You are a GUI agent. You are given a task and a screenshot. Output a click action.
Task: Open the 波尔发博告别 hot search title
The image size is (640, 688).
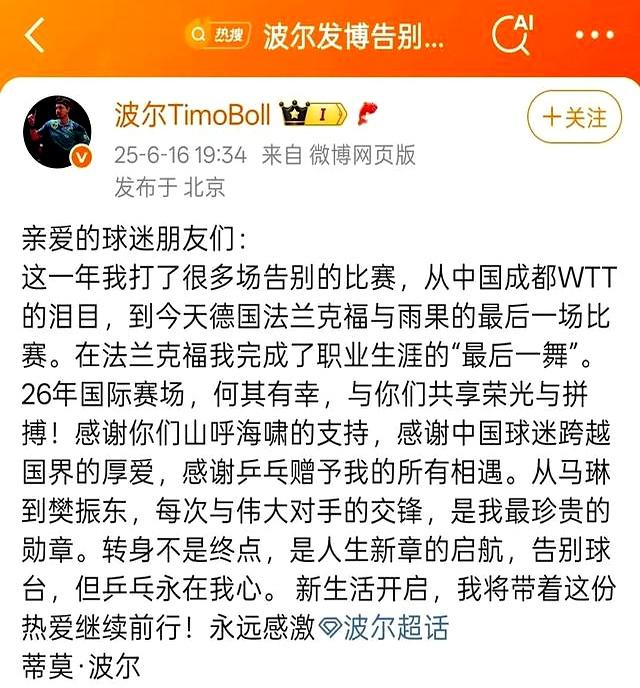pos(352,37)
